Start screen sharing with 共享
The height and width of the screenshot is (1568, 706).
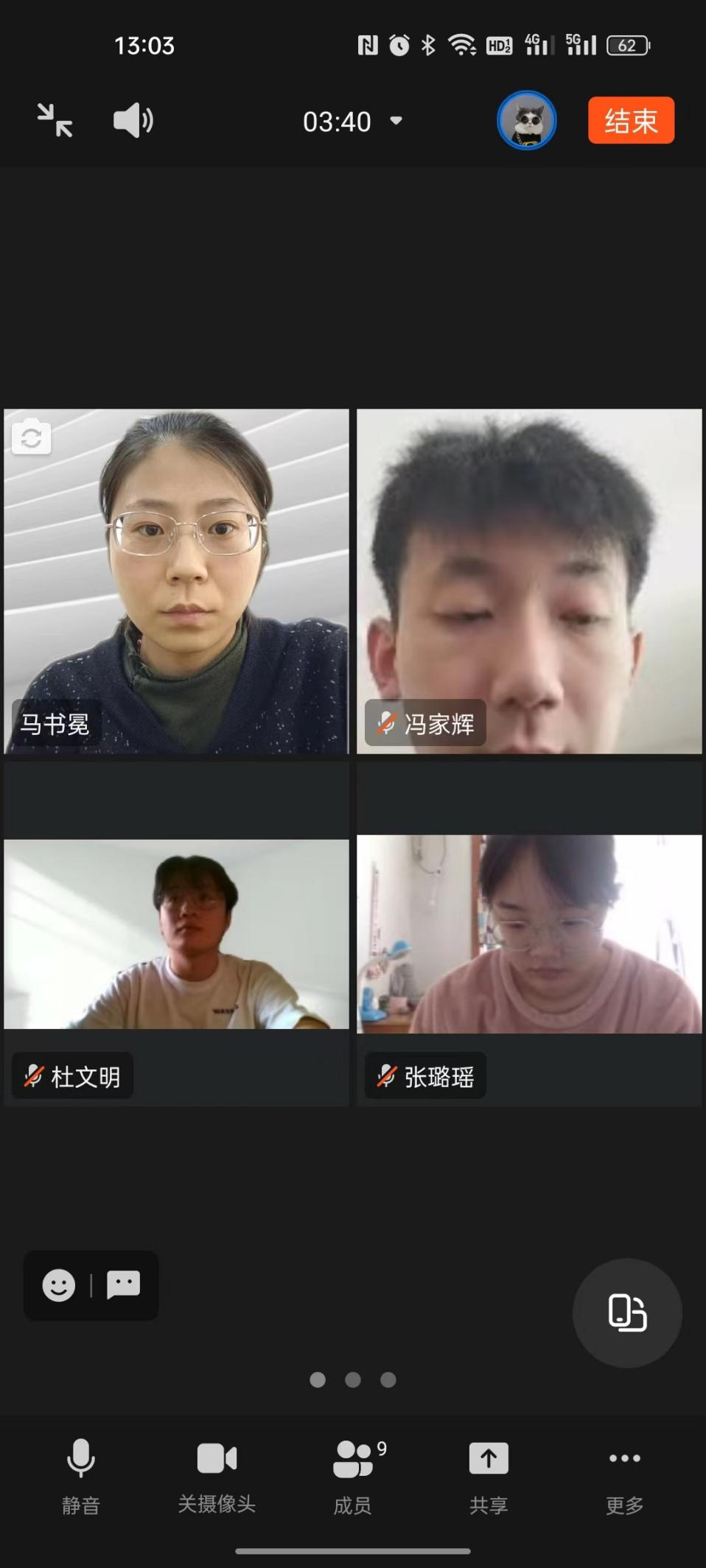[x=489, y=1474]
